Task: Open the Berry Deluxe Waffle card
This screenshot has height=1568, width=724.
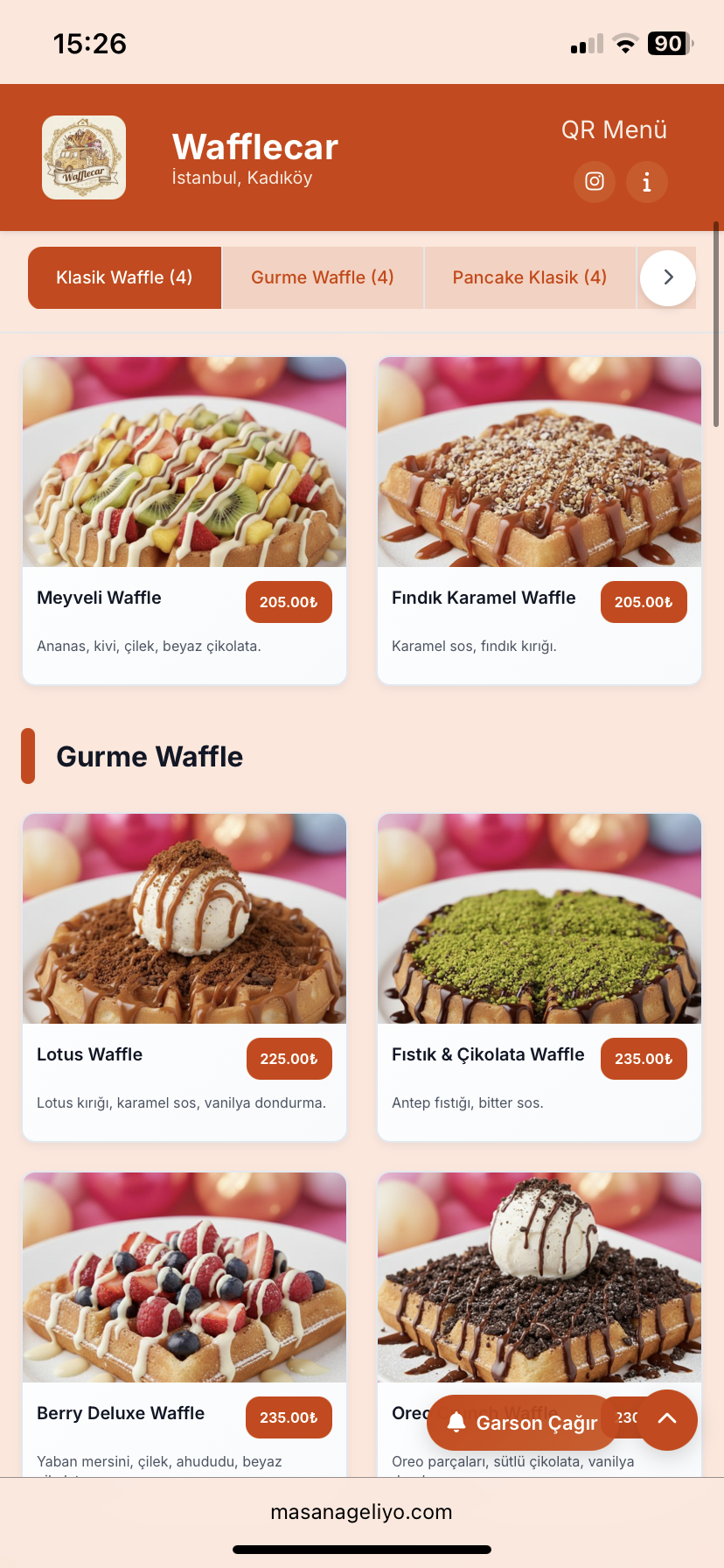Action: click(x=184, y=1312)
